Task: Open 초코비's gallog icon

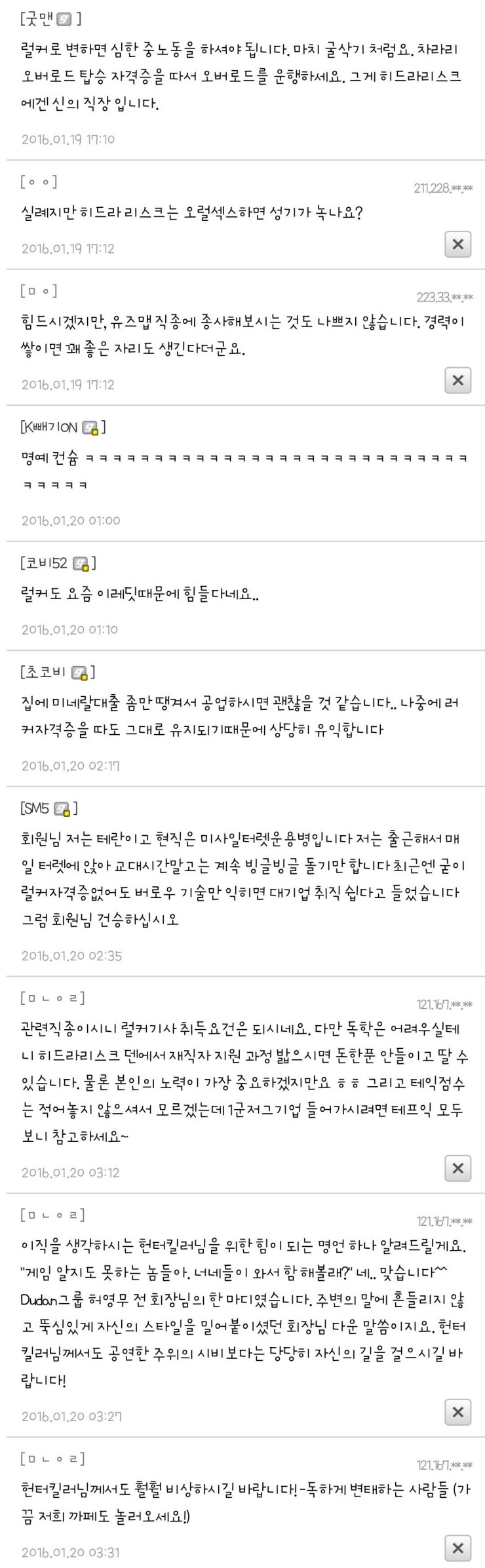Action: pyautogui.click(x=79, y=673)
